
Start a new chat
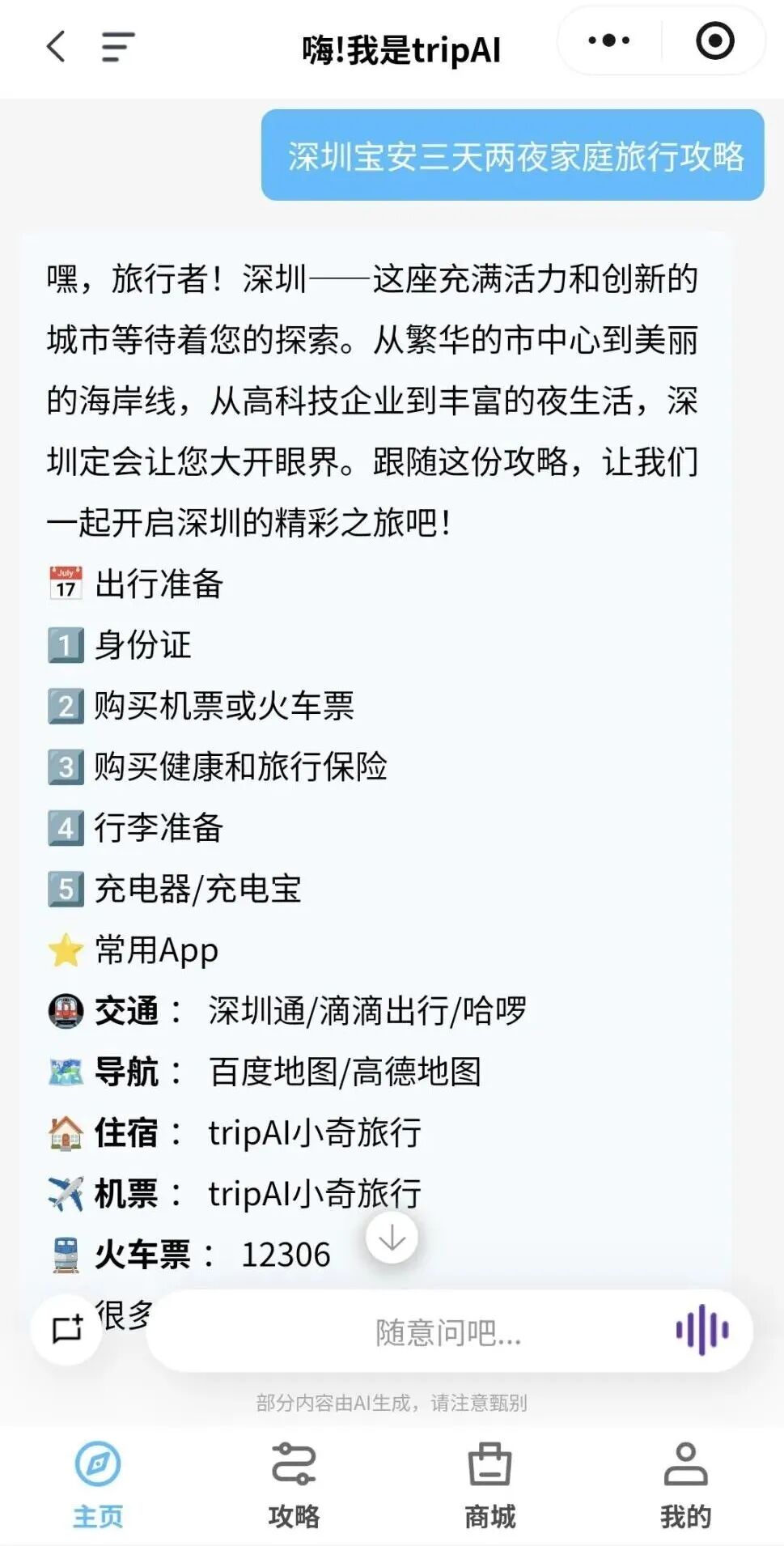67,1328
